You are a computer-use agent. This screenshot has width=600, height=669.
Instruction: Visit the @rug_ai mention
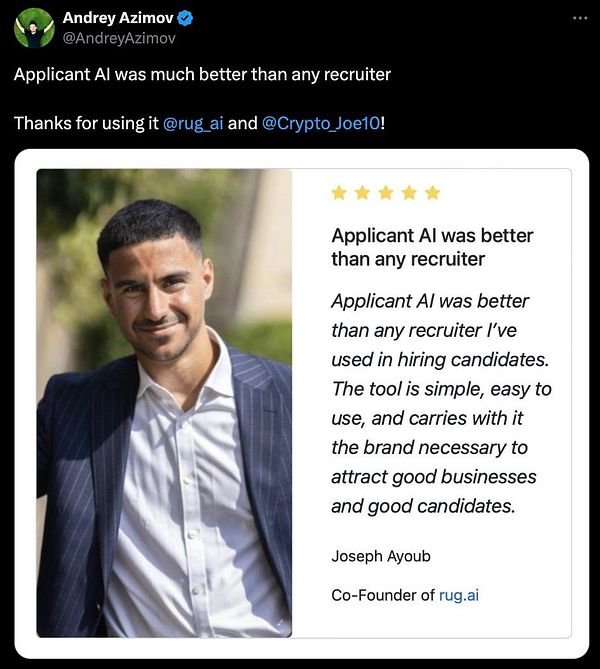point(193,124)
